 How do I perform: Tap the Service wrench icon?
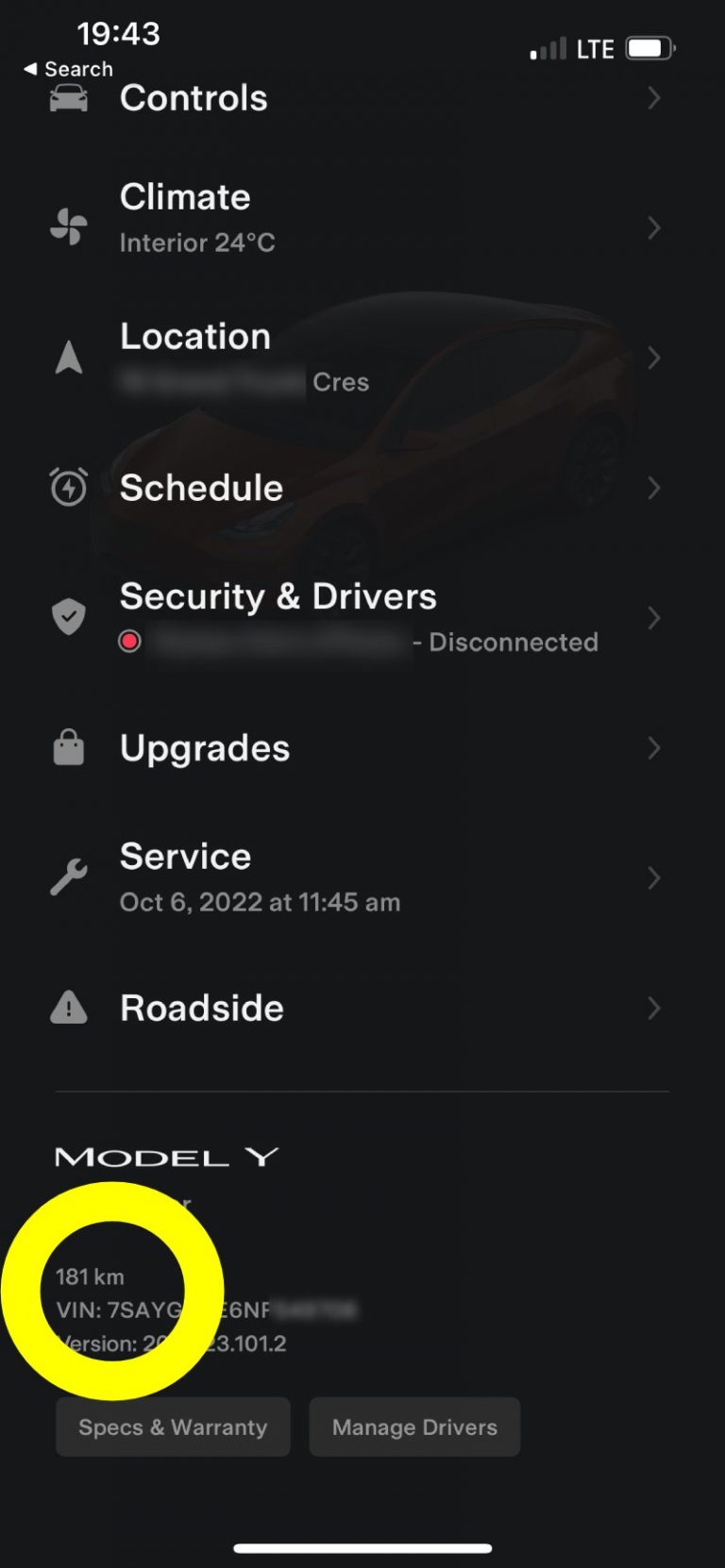[67, 876]
